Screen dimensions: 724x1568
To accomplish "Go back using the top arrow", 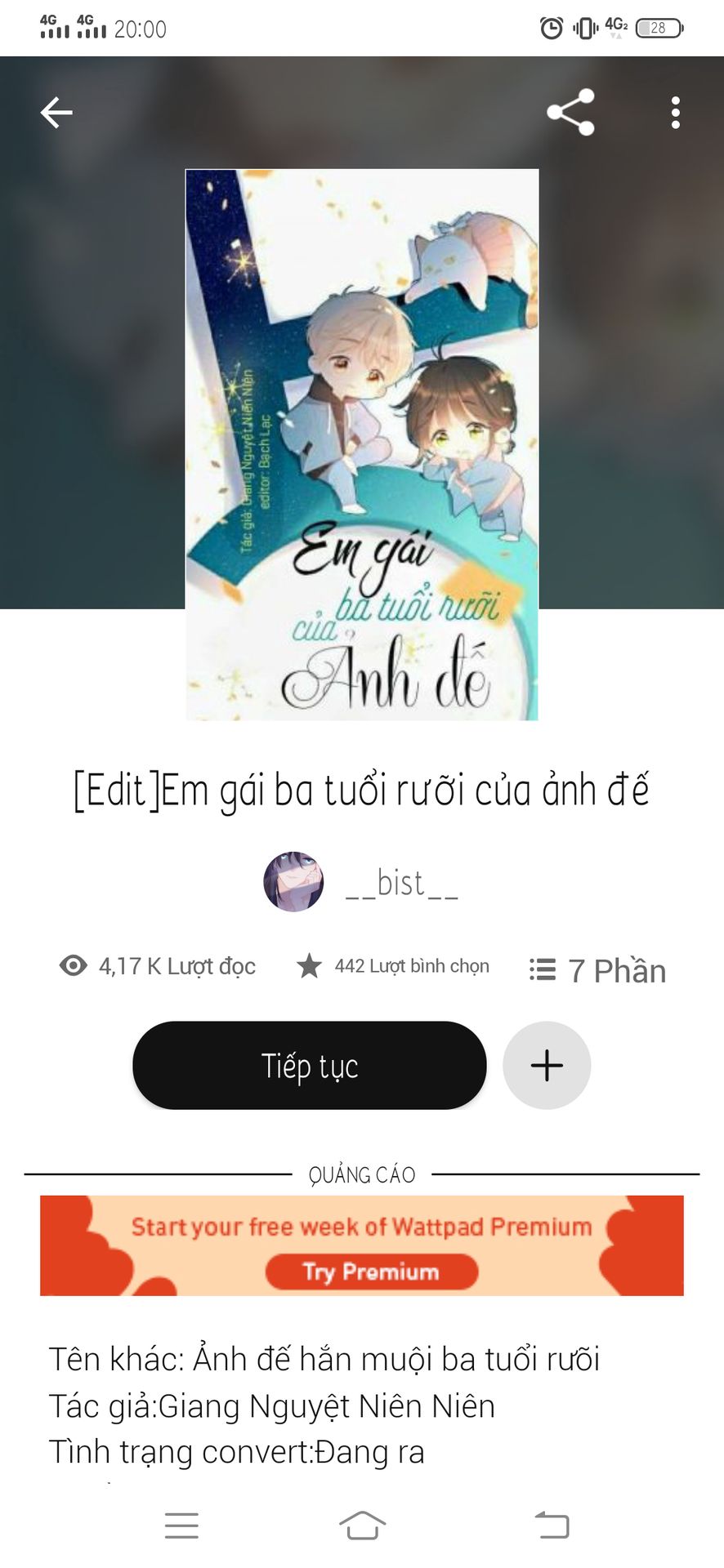I will [x=56, y=113].
